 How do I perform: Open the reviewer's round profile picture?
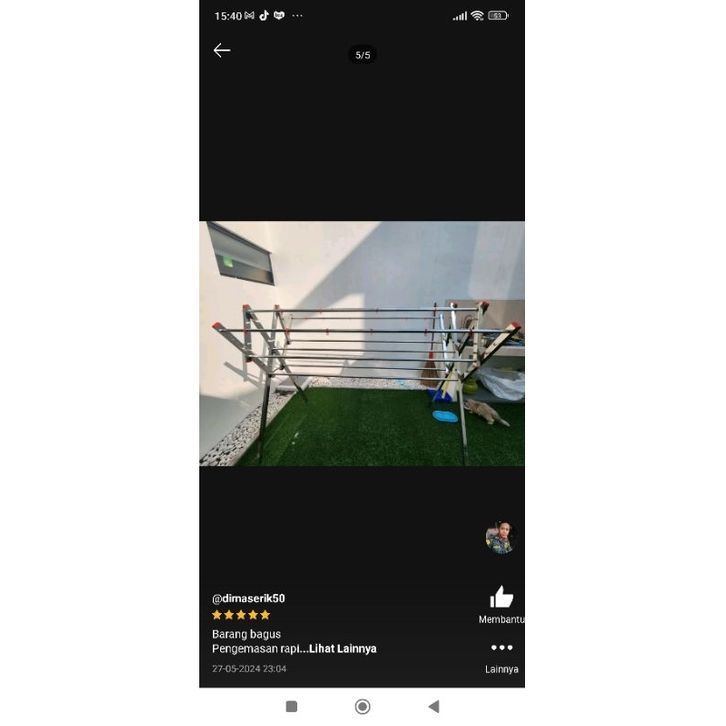500,538
